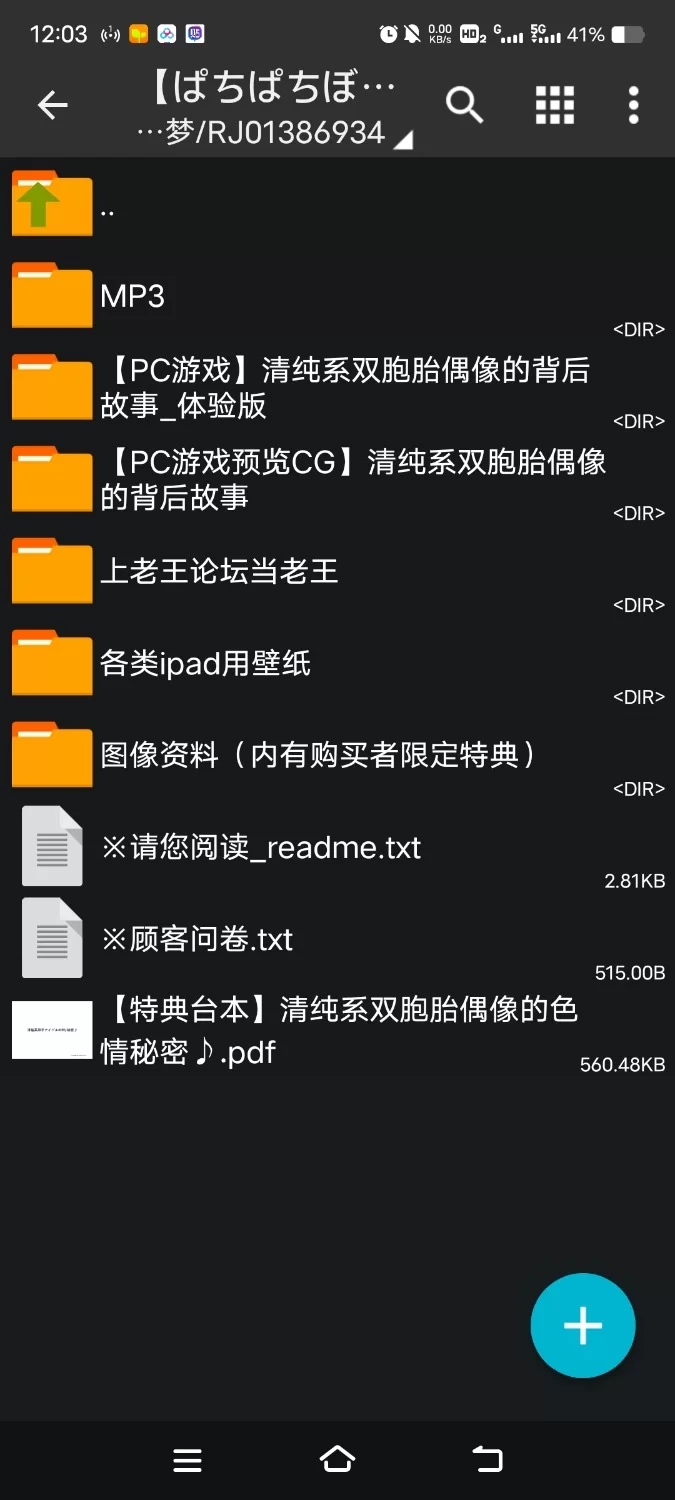The width and height of the screenshot is (675, 1500).
Task: Open the system recent apps menu
Action: (x=187, y=1460)
